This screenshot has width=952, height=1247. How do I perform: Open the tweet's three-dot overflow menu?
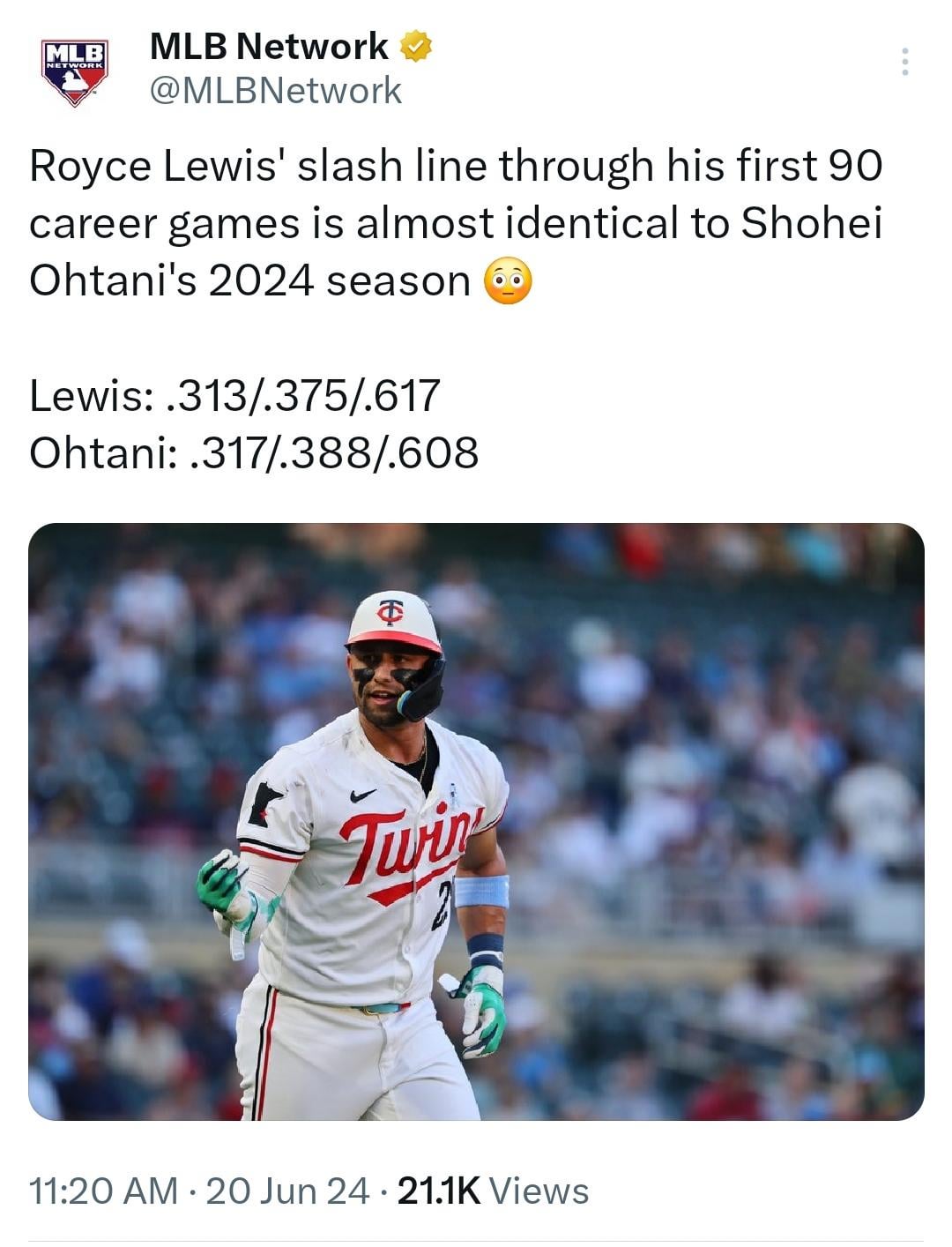coord(904,62)
